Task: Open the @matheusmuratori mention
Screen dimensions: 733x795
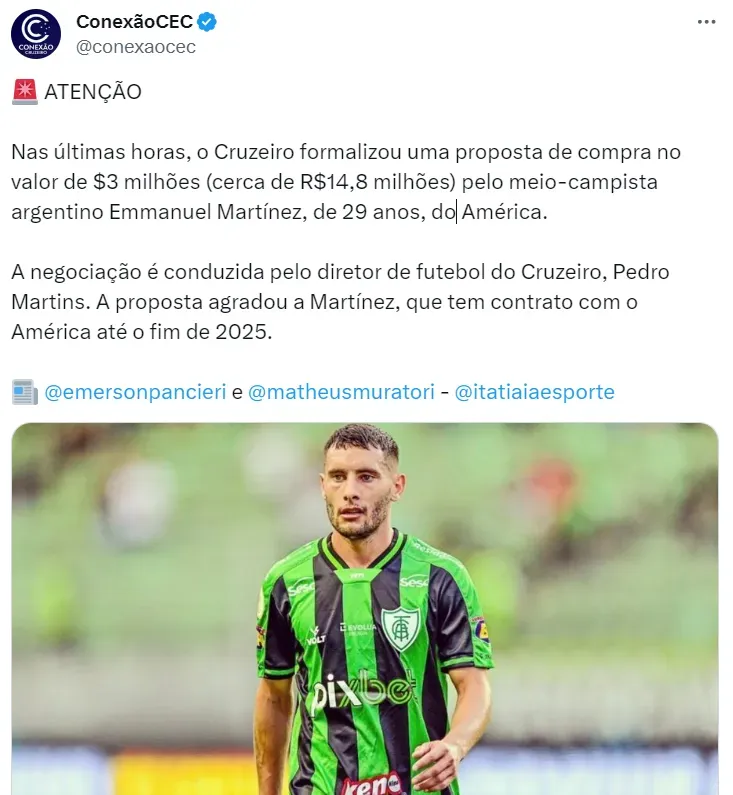Action: coord(341,393)
